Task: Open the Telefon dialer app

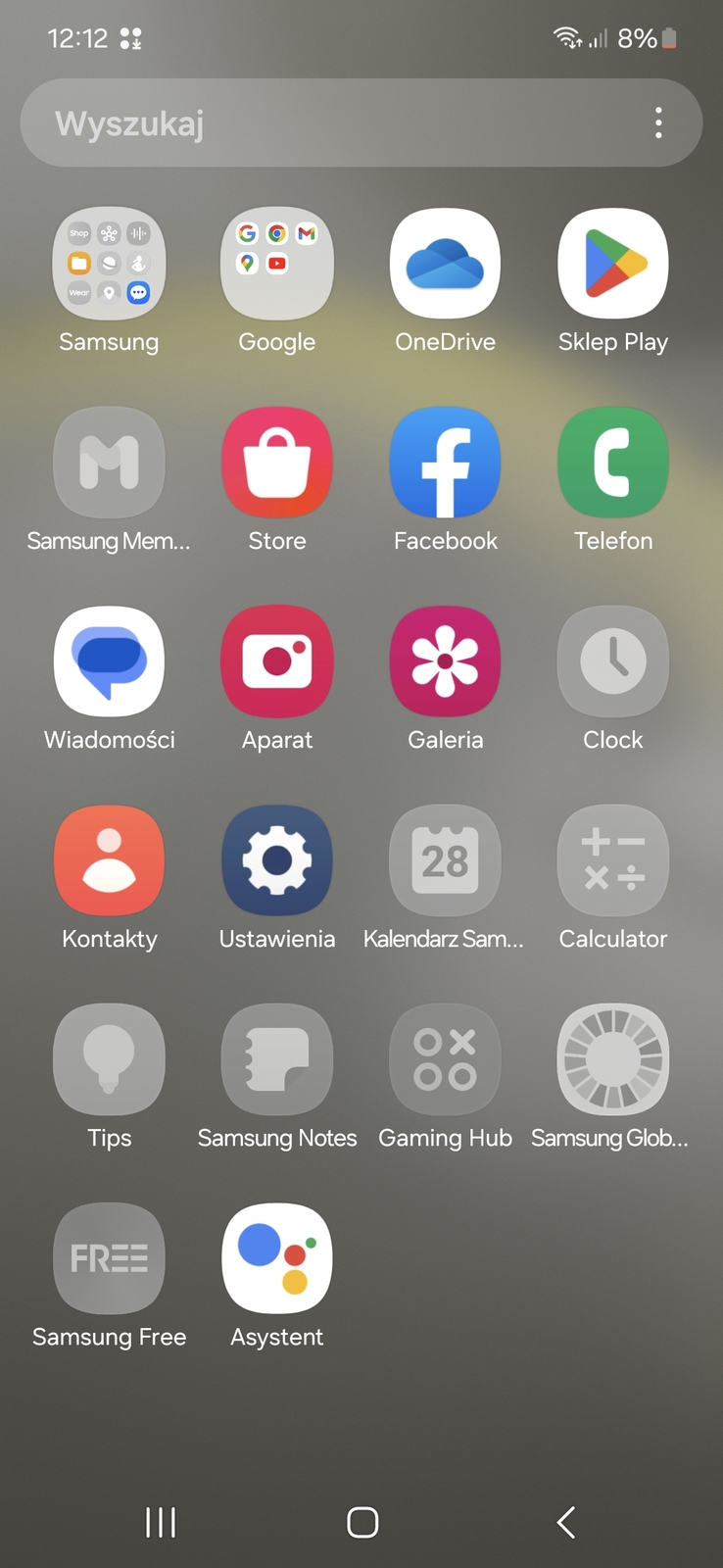Action: point(613,464)
